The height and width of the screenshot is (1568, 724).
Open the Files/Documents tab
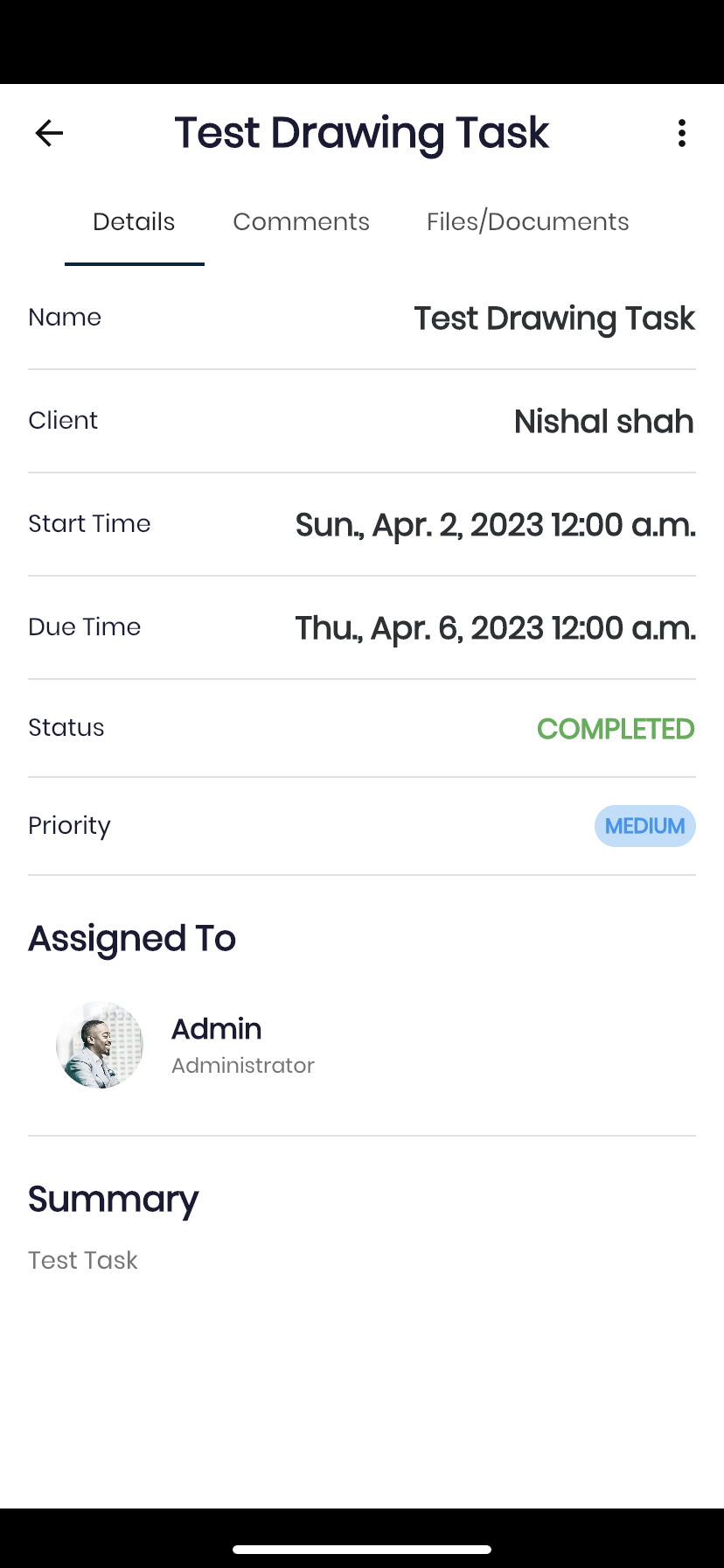click(x=528, y=222)
